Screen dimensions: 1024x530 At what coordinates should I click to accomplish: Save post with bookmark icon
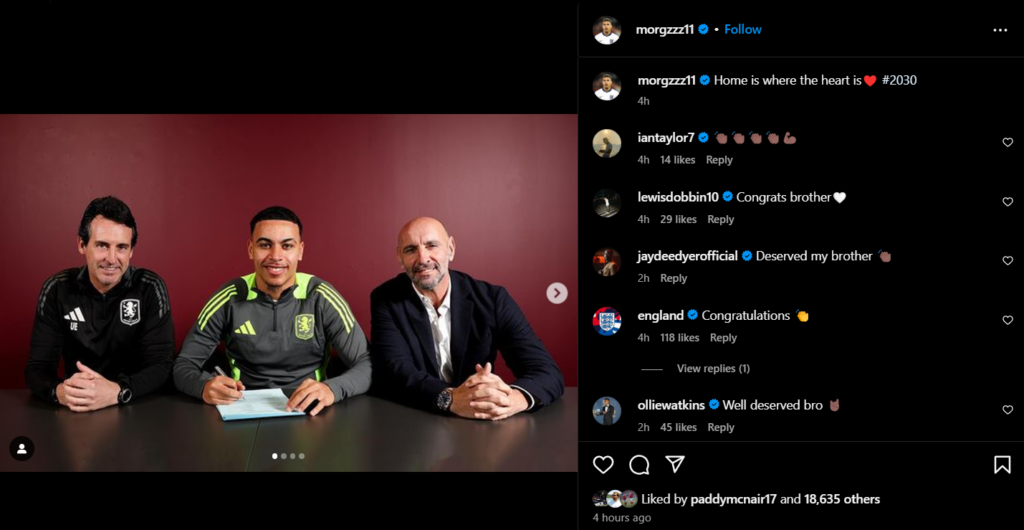1001,464
